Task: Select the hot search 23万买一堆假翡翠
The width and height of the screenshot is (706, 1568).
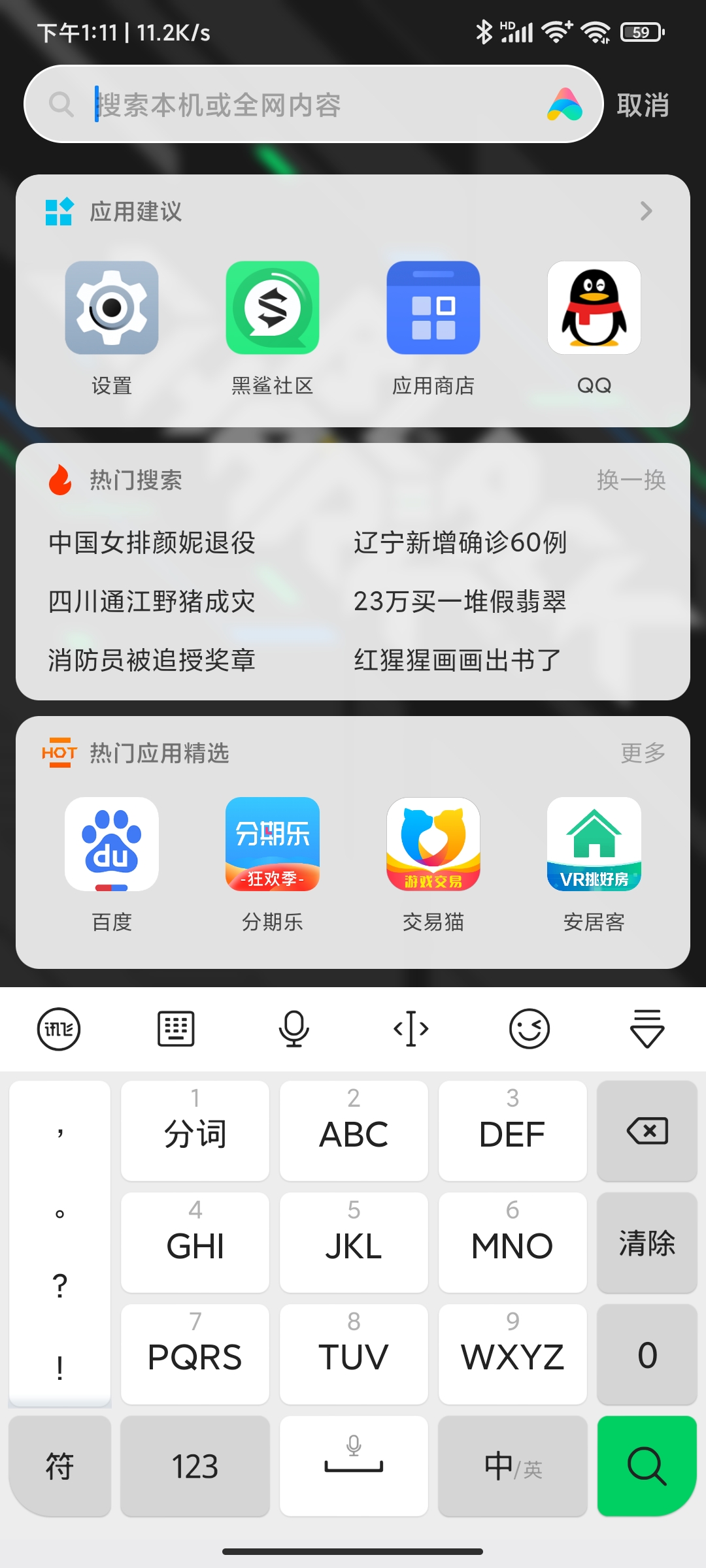Action: pyautogui.click(x=460, y=602)
